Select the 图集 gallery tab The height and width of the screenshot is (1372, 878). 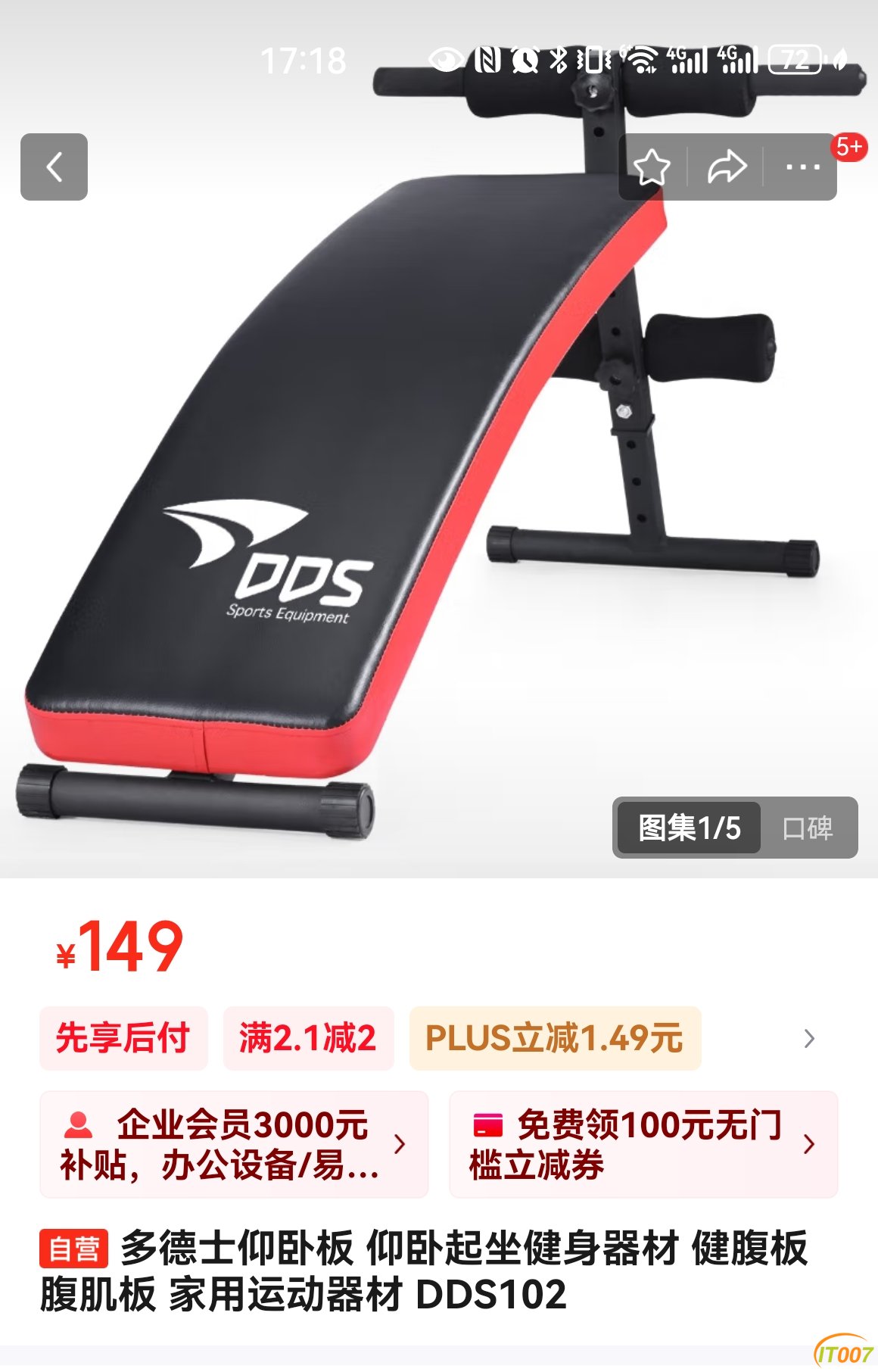coord(689,828)
